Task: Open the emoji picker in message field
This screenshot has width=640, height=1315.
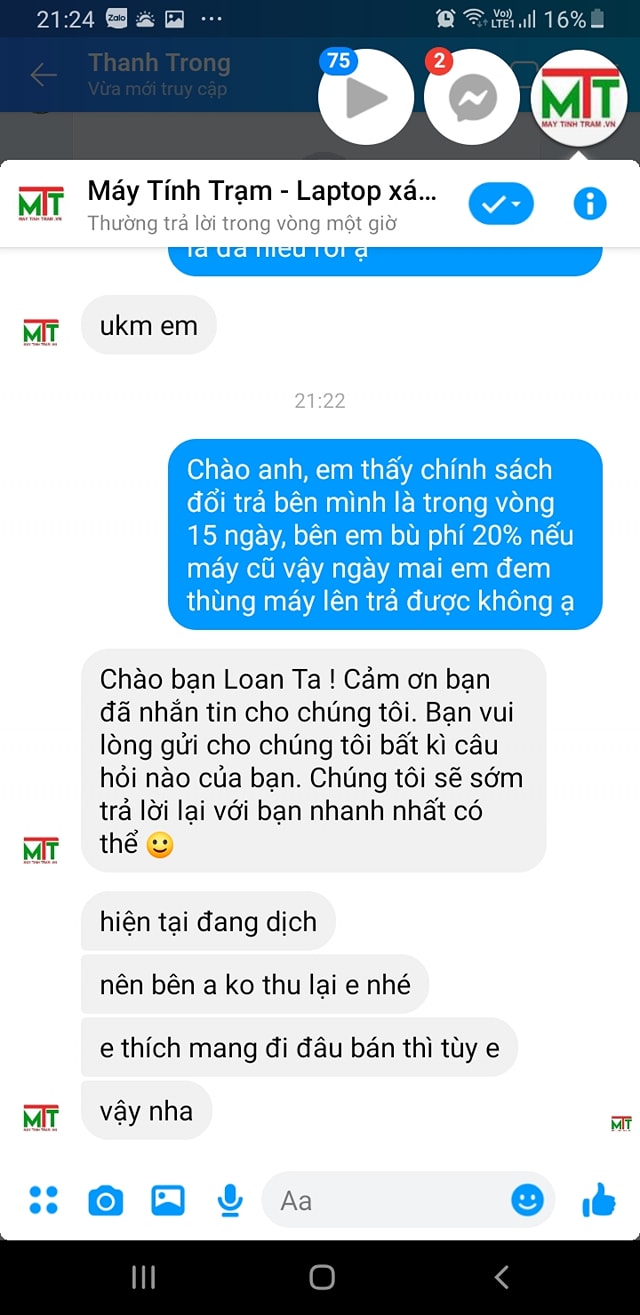Action: pyautogui.click(x=527, y=1199)
